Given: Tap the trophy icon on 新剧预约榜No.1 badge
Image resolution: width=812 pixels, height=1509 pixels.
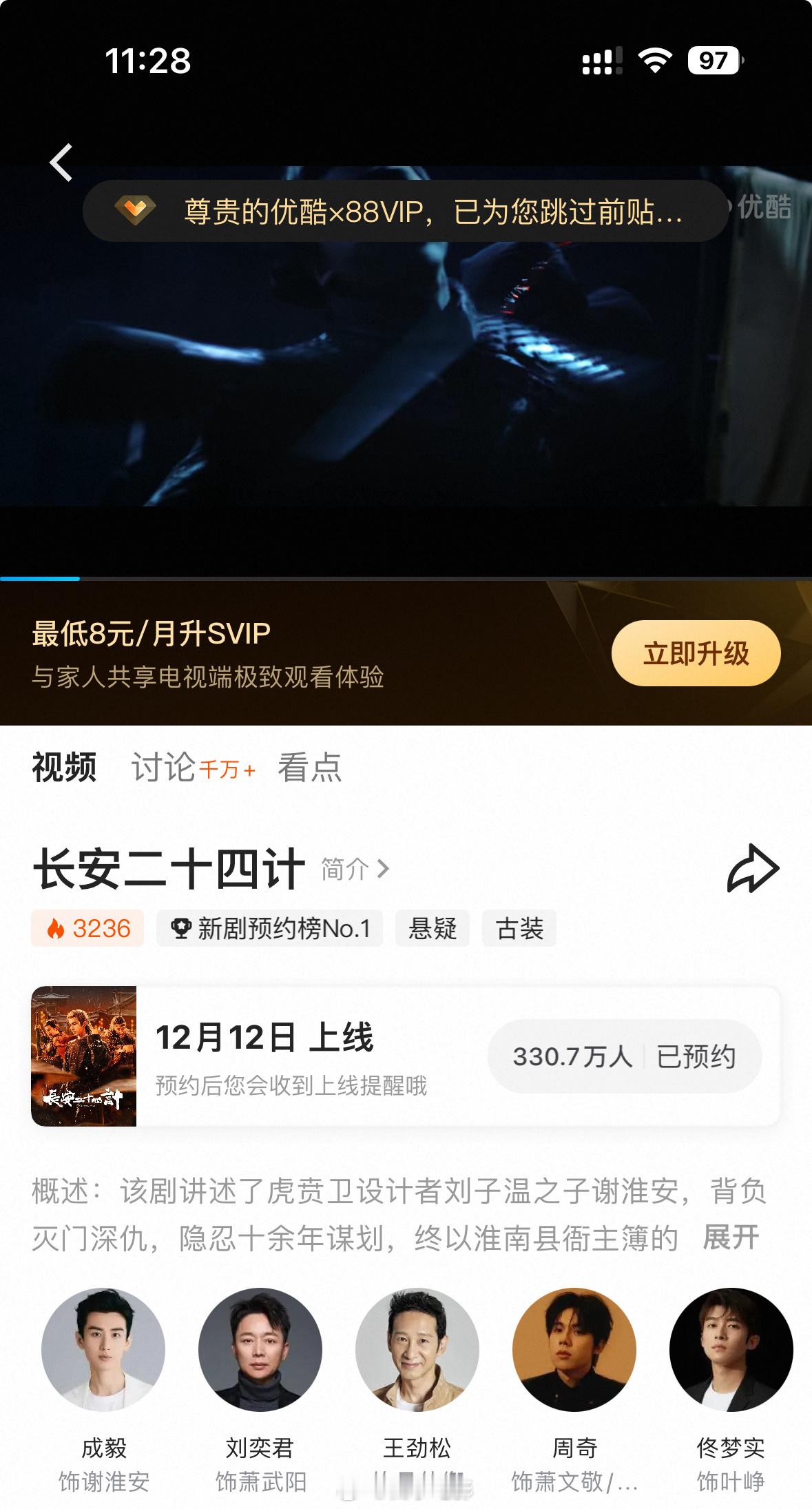Looking at the screenshot, I should (x=181, y=928).
